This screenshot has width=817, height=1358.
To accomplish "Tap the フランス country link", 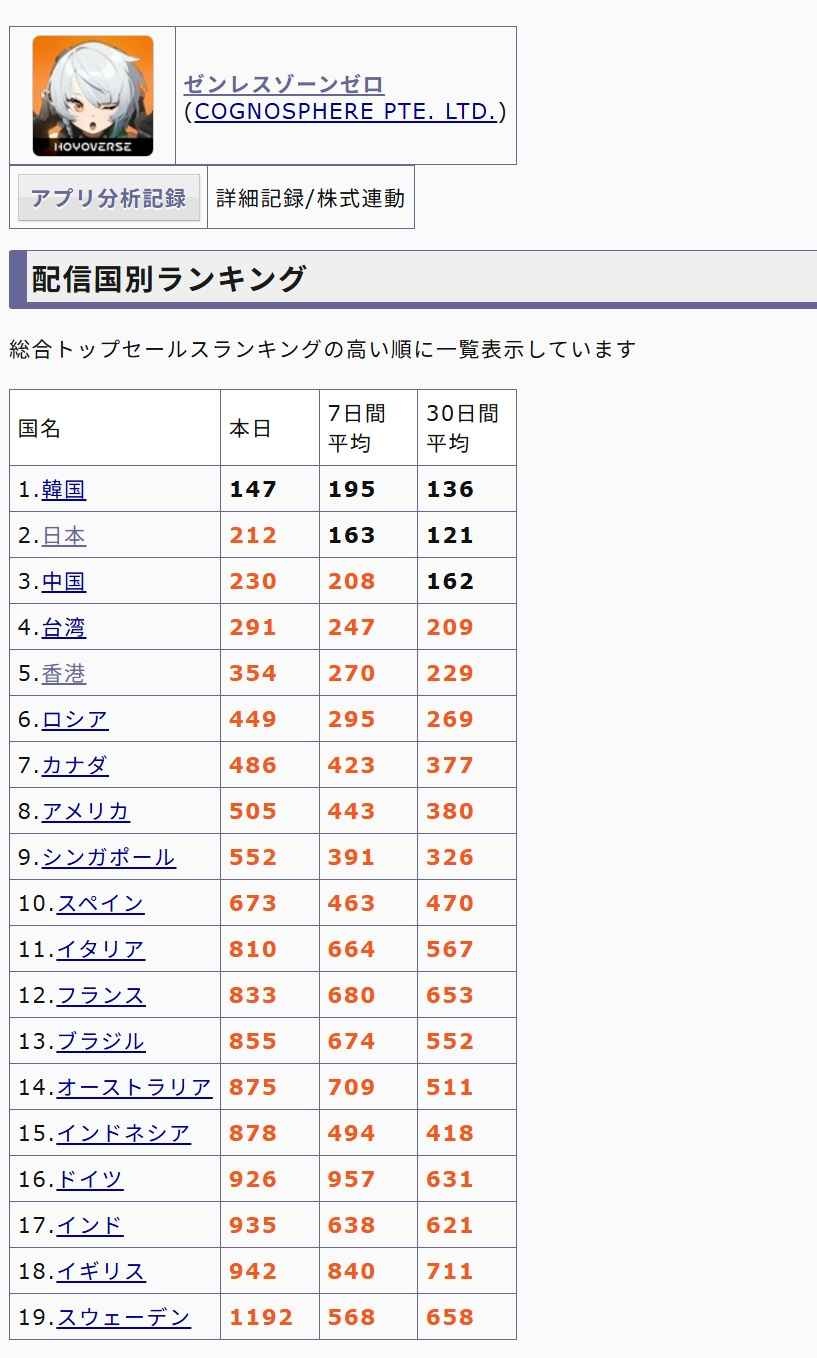I will (100, 996).
